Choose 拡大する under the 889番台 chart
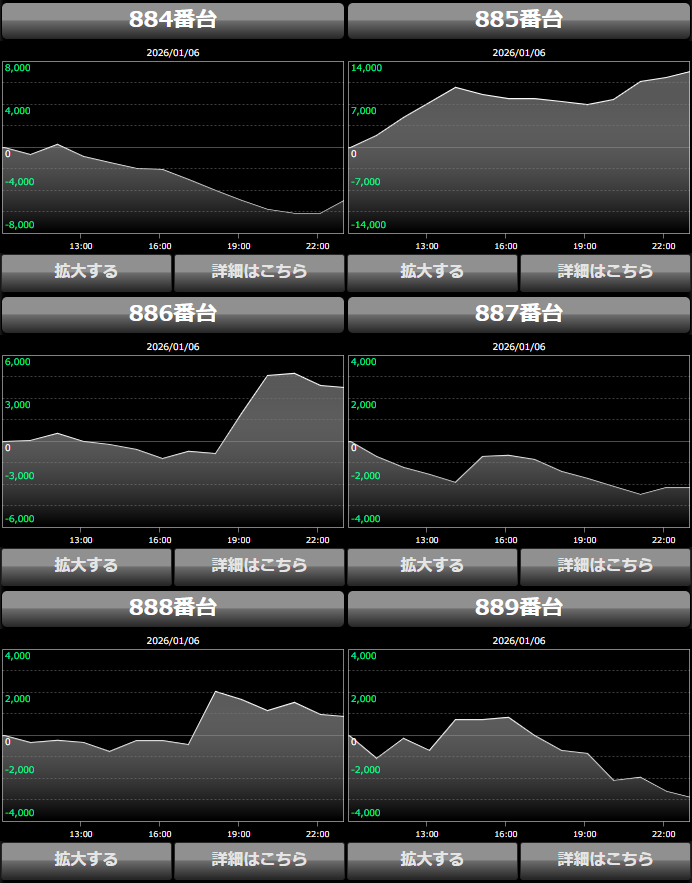The height and width of the screenshot is (883, 692). [x=432, y=859]
